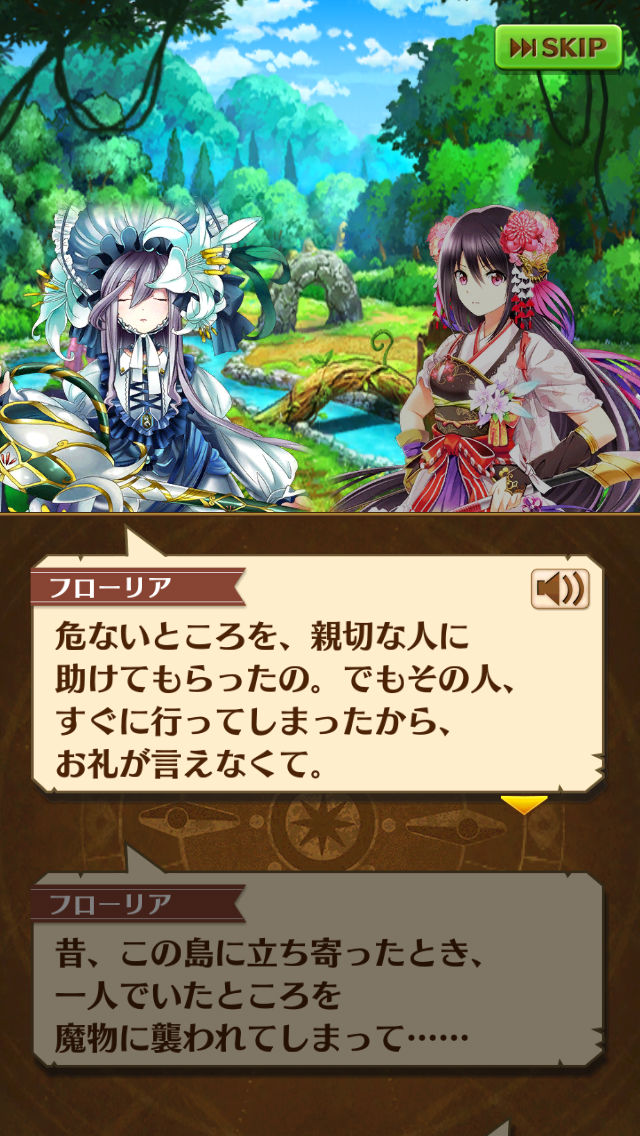Advance dialogue via the yellow arrow
Viewport: 640px width, 1136px height.
[x=524, y=805]
